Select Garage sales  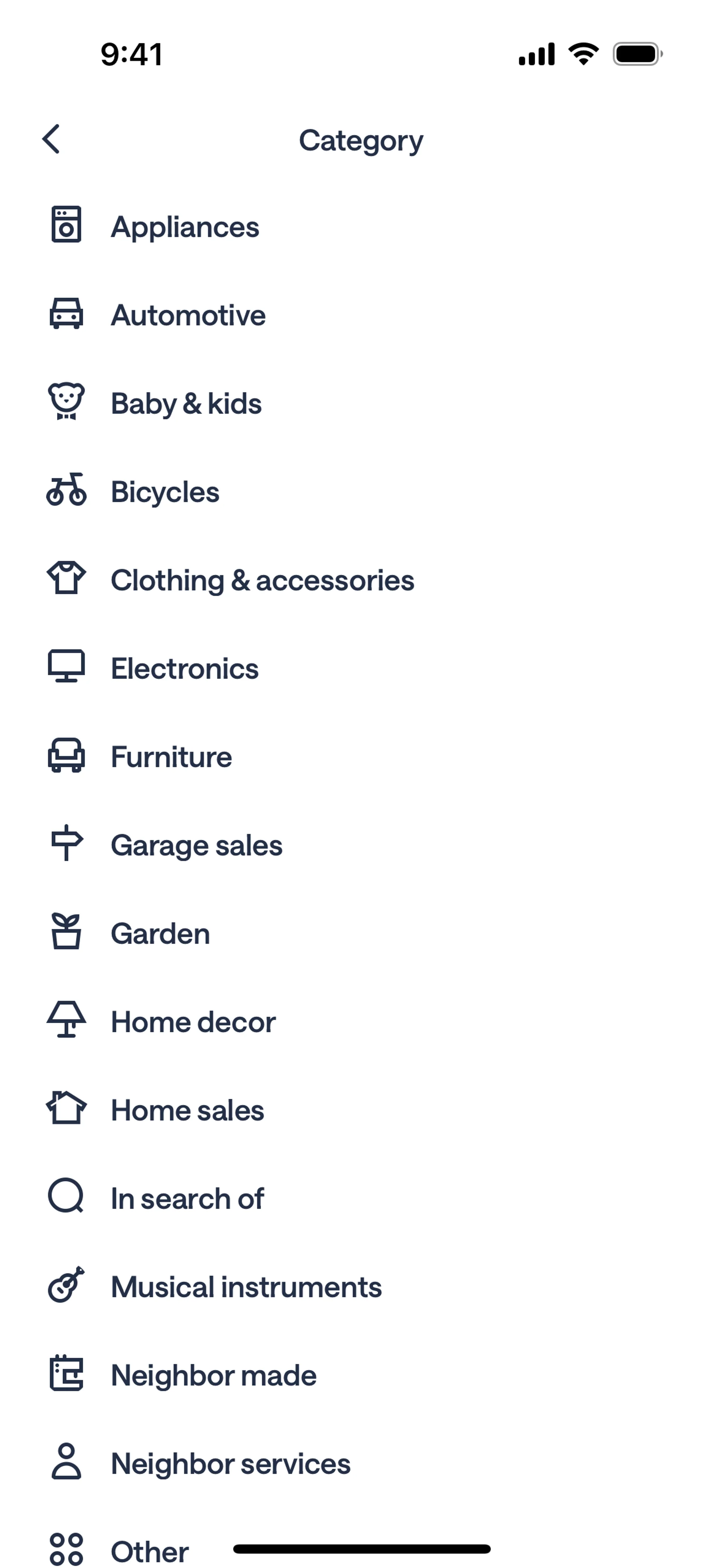[x=197, y=845]
